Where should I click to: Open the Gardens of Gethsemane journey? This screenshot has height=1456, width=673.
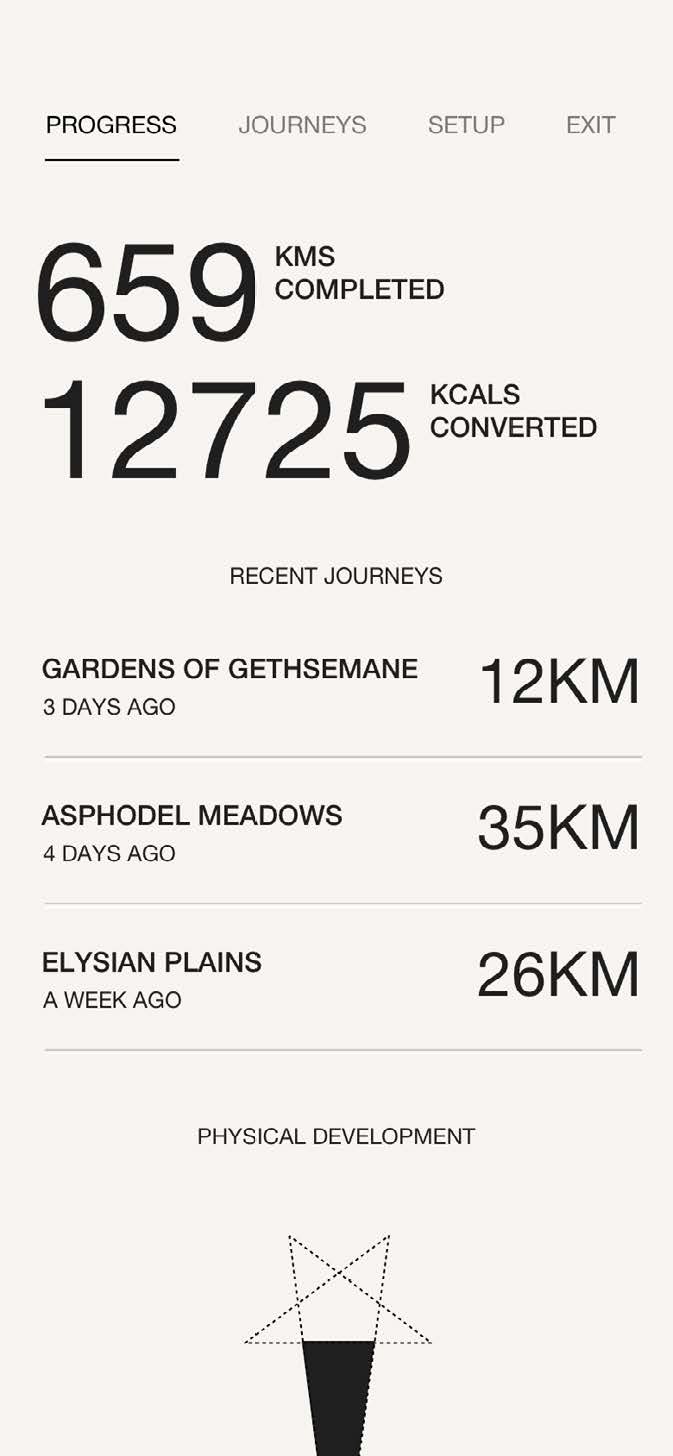[230, 685]
